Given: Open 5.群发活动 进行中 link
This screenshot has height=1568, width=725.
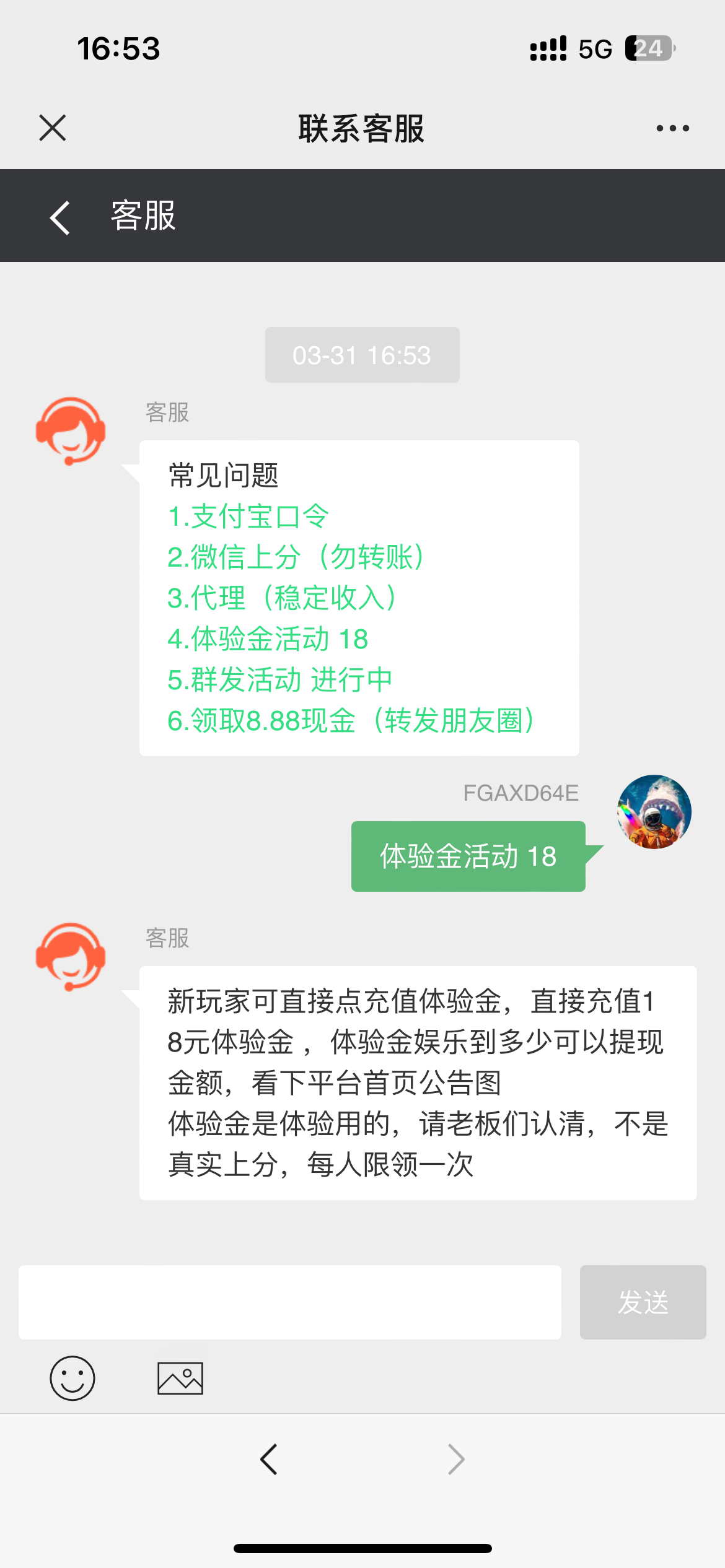Looking at the screenshot, I should 279,680.
